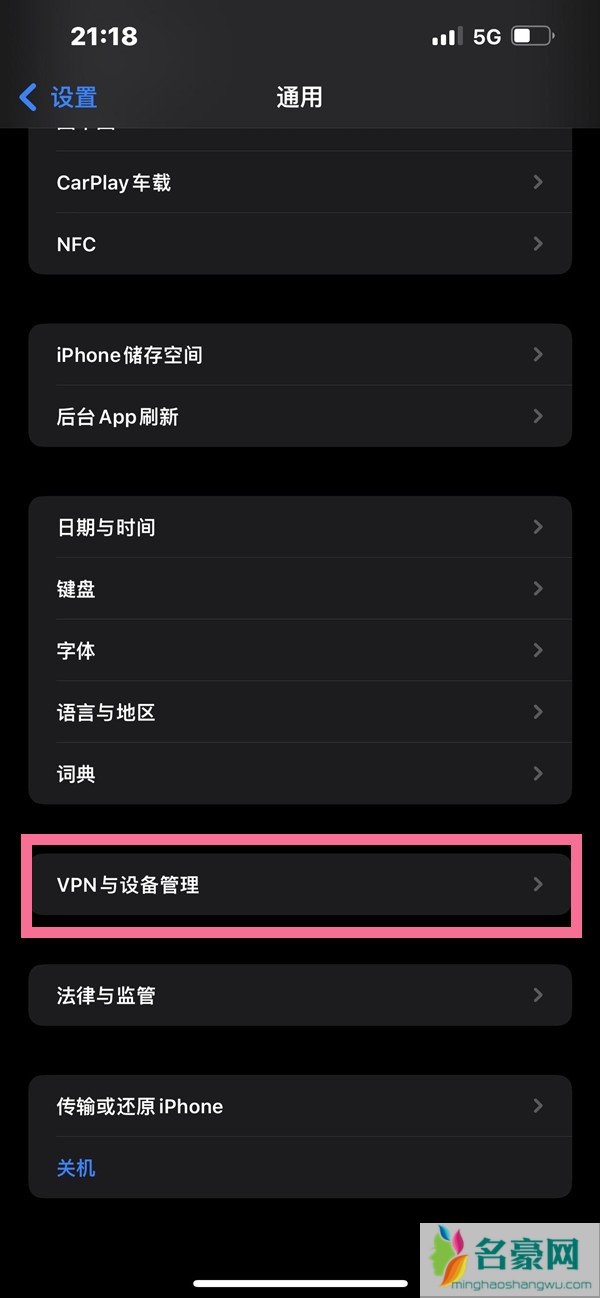Viewport: 600px width, 1298px height.
Task: Open 传输或还原iPhone
Action: 300,1106
